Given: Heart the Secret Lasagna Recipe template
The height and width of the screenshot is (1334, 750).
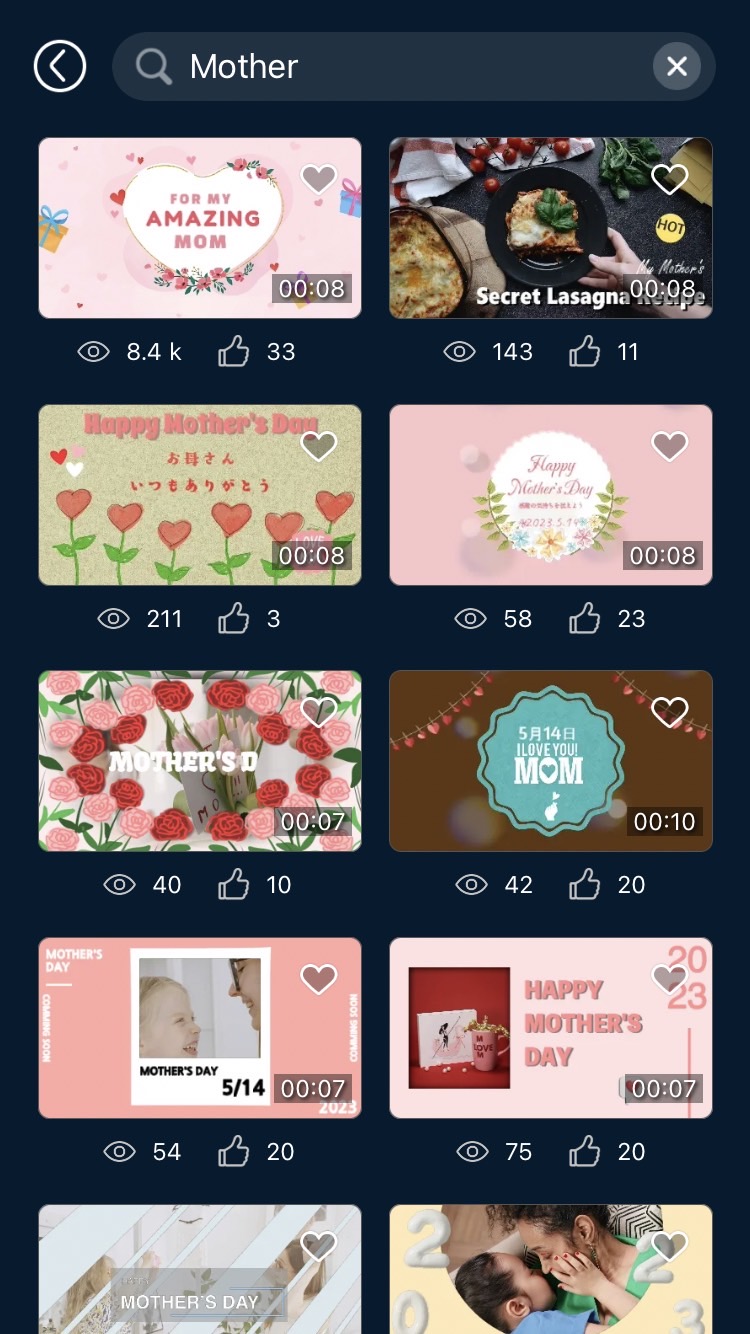Looking at the screenshot, I should (670, 179).
